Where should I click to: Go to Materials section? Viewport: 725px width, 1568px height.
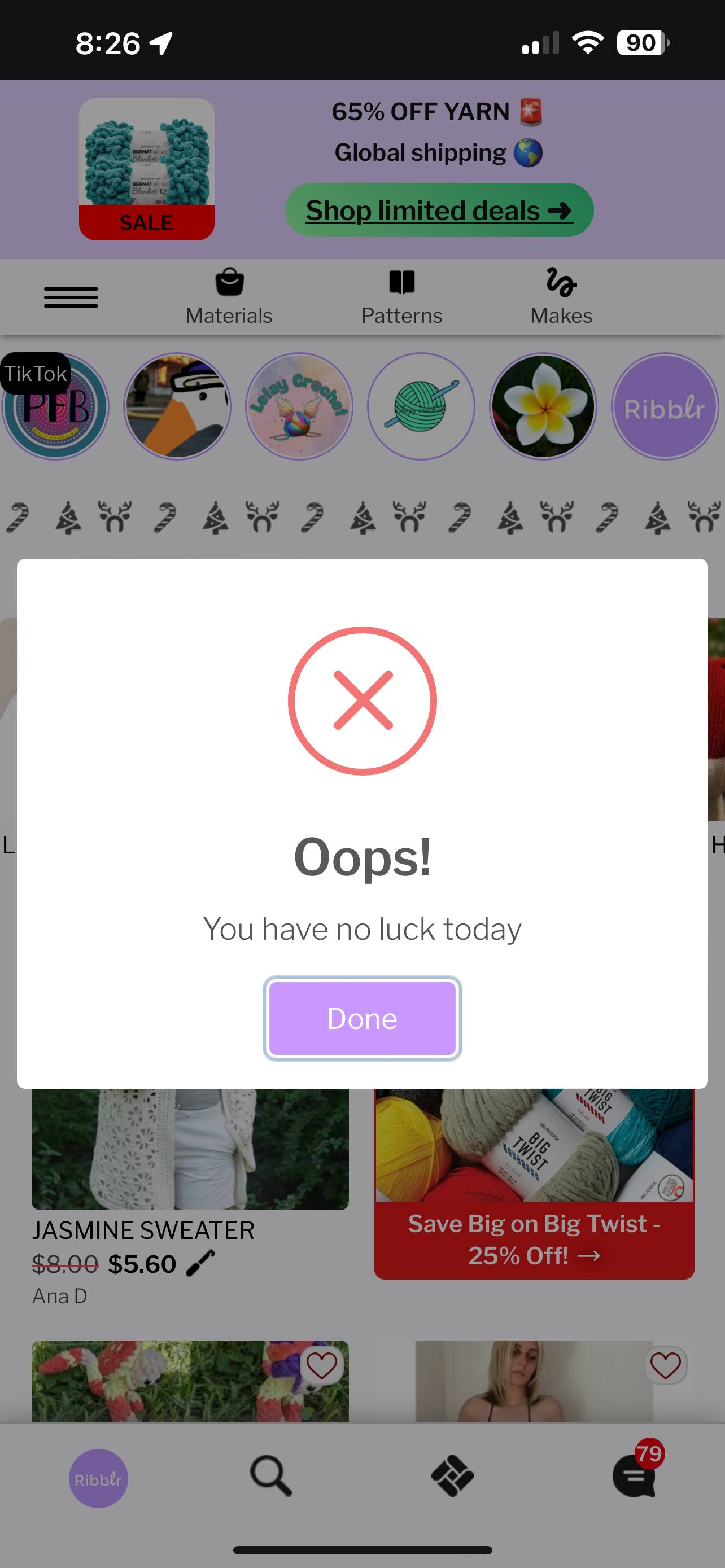point(229,297)
